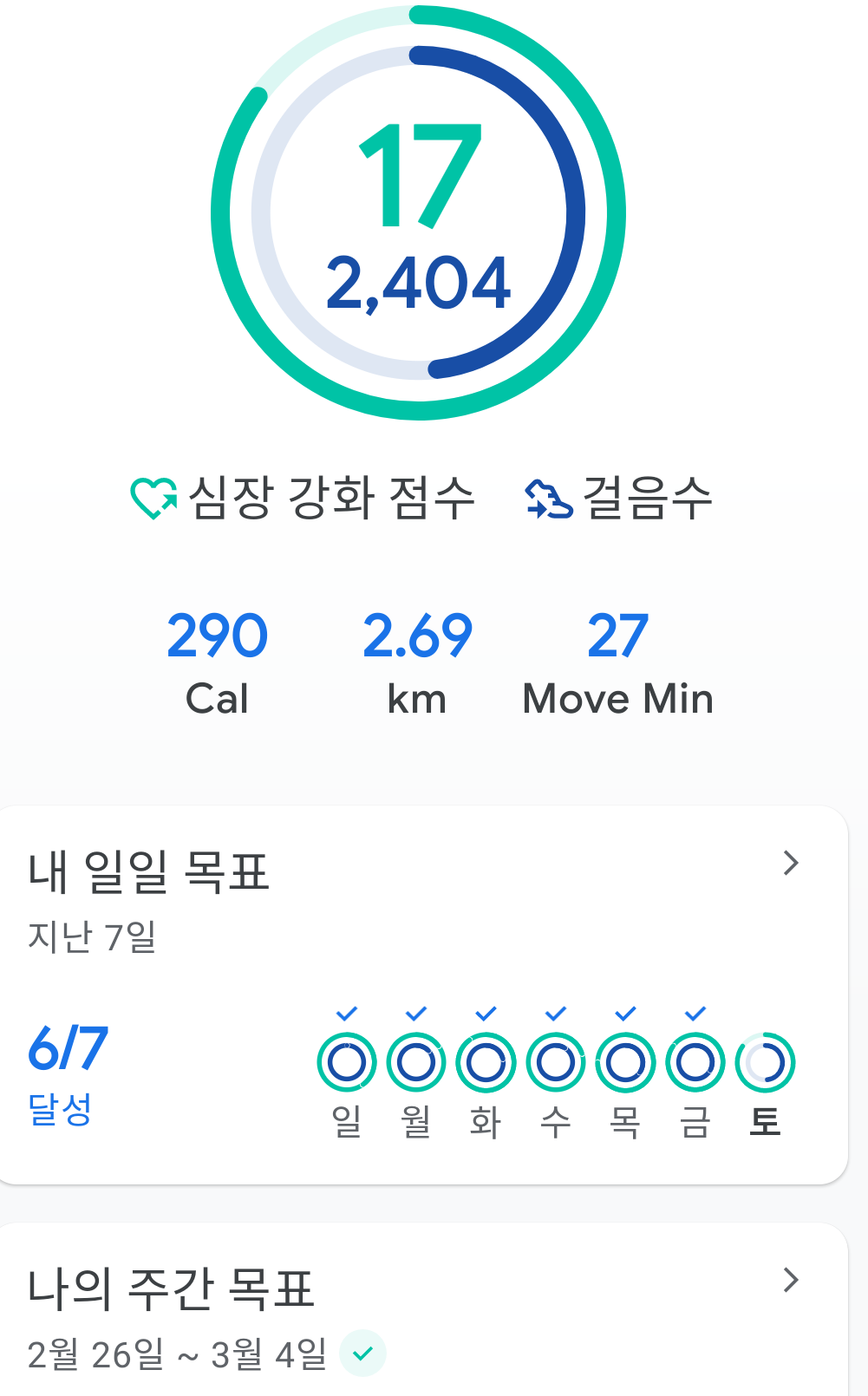Image resolution: width=868 pixels, height=1396 pixels.
Task: Open the 27 Move Min stat
Action: coord(617,662)
